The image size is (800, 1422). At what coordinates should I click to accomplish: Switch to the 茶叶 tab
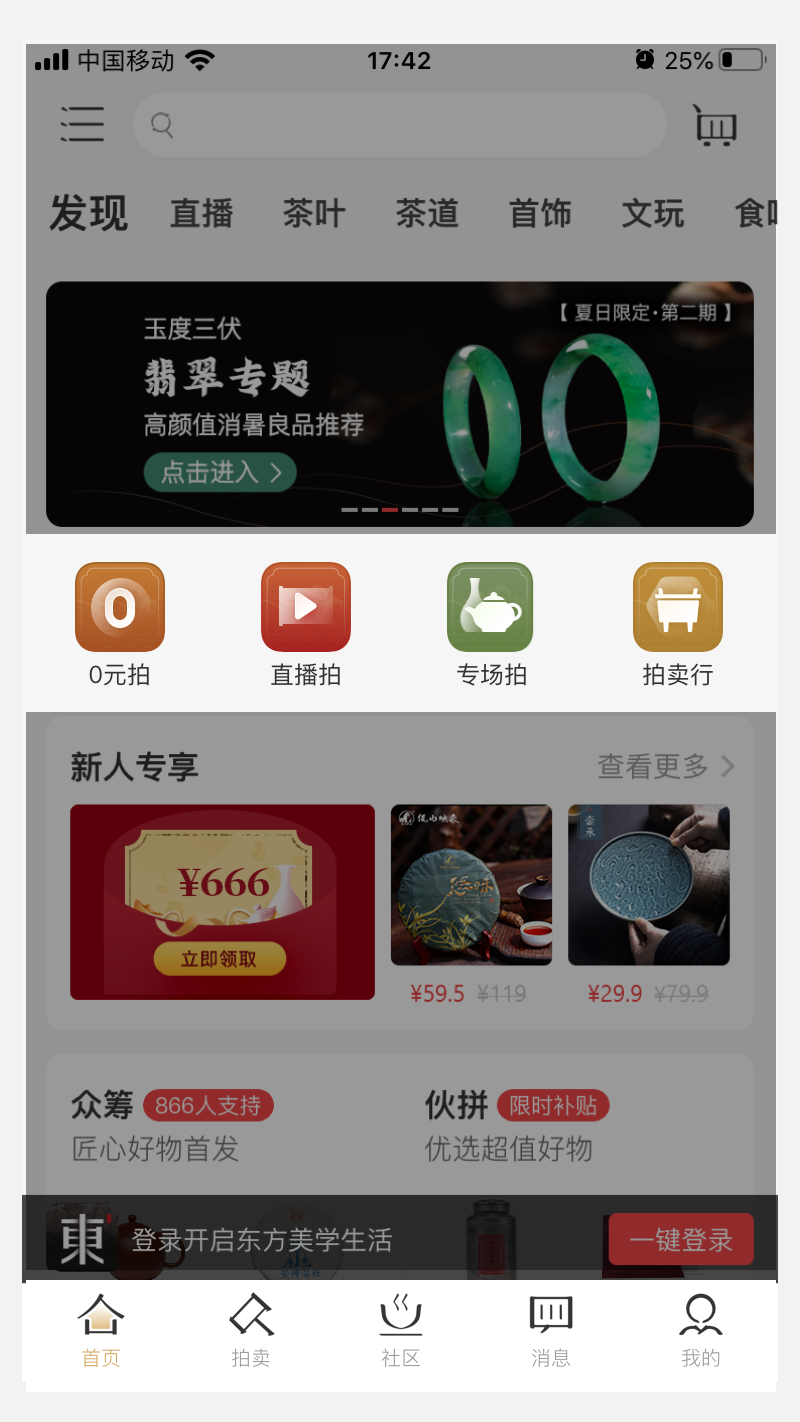pos(314,213)
